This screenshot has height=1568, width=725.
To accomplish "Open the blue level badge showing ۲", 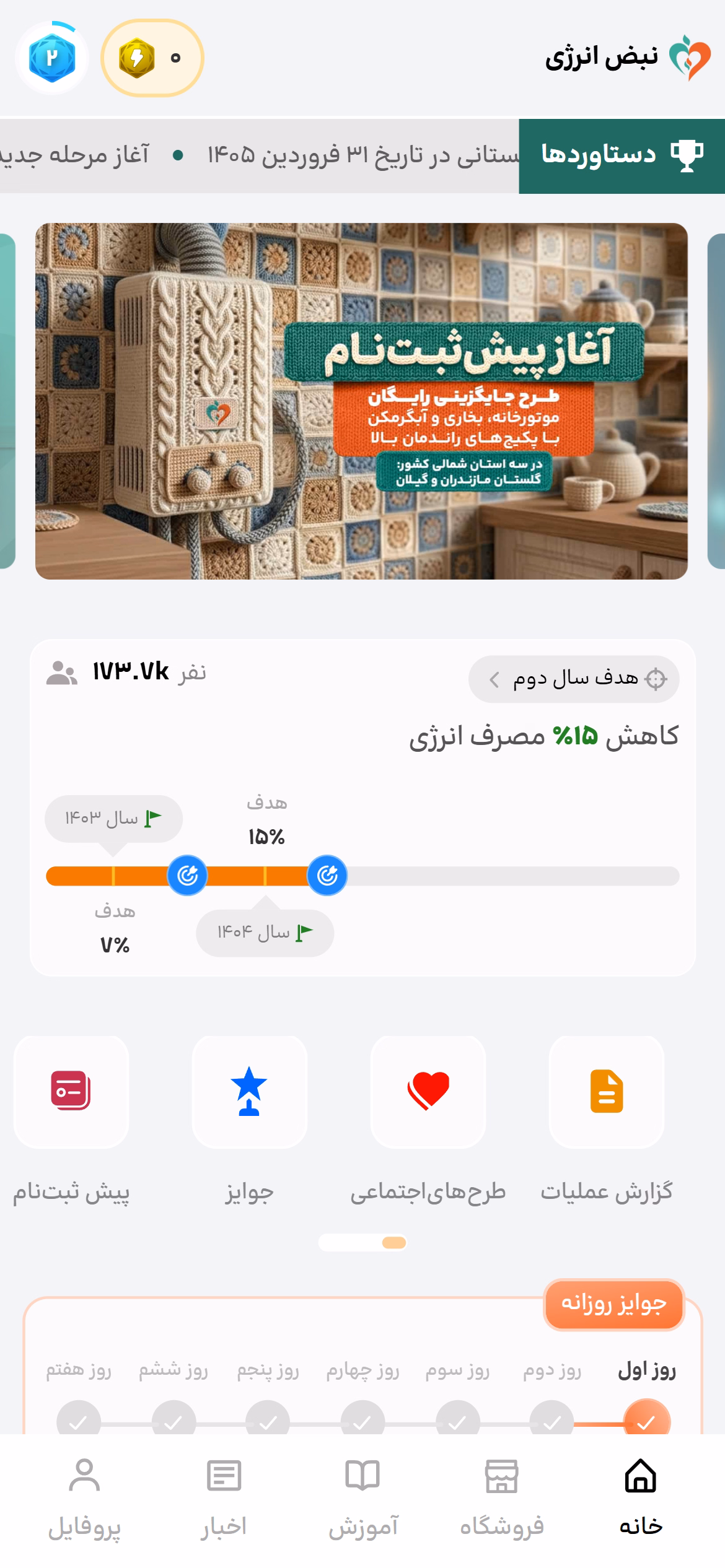I will (52, 58).
